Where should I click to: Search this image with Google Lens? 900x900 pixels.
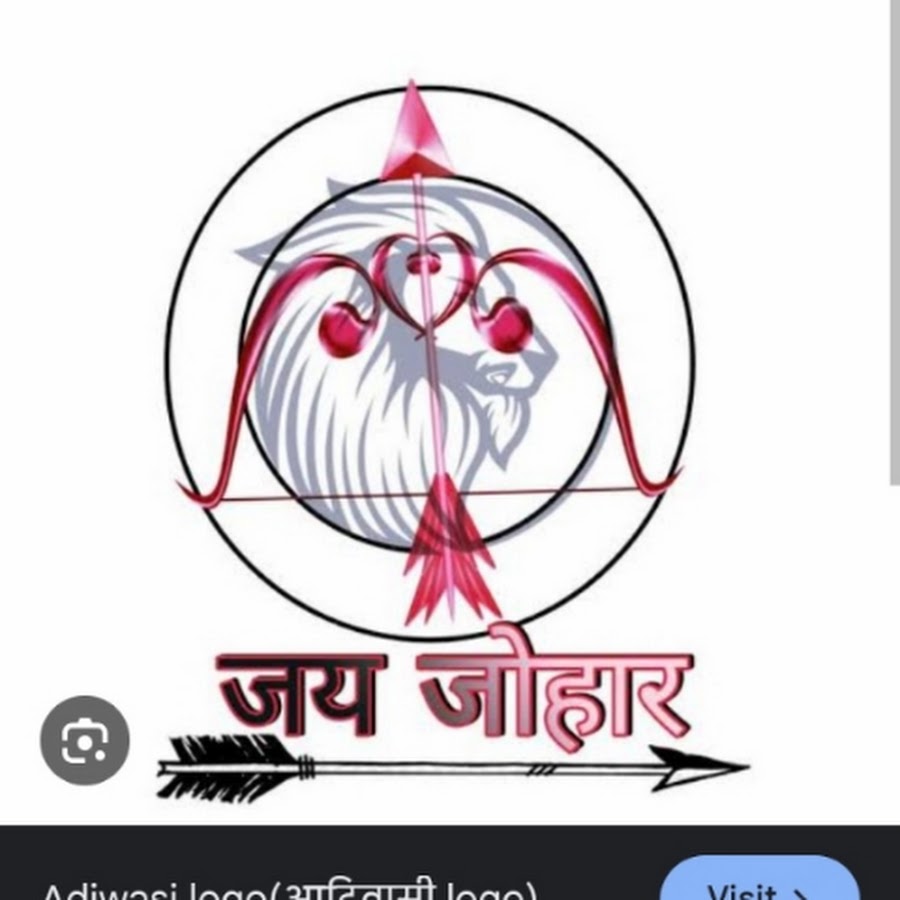point(84,740)
